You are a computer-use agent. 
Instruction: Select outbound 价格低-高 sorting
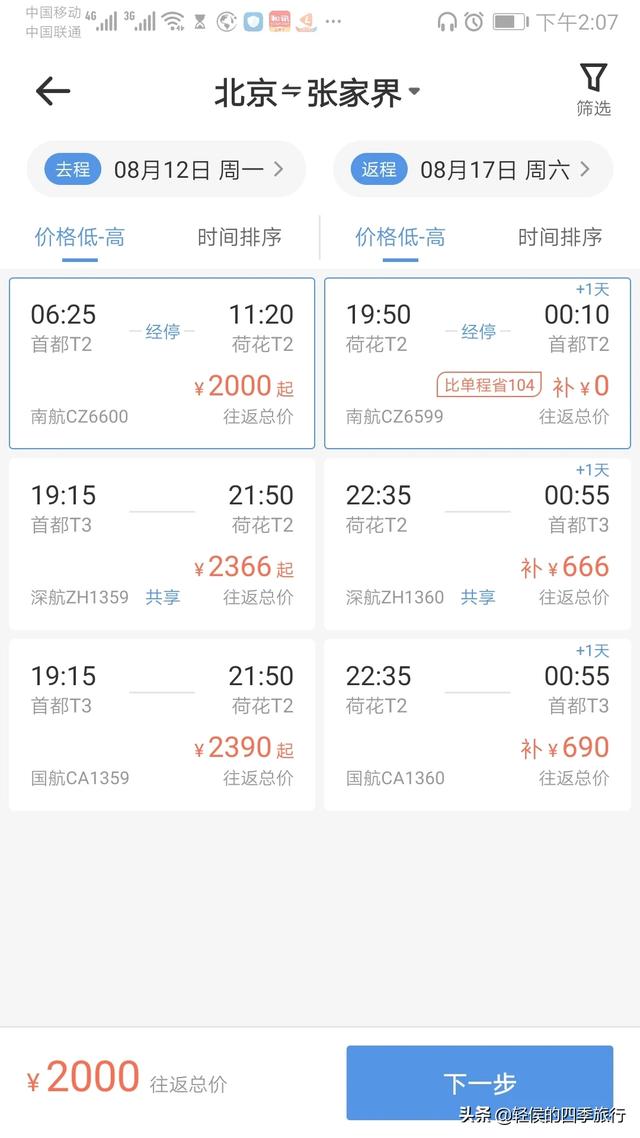[80, 237]
